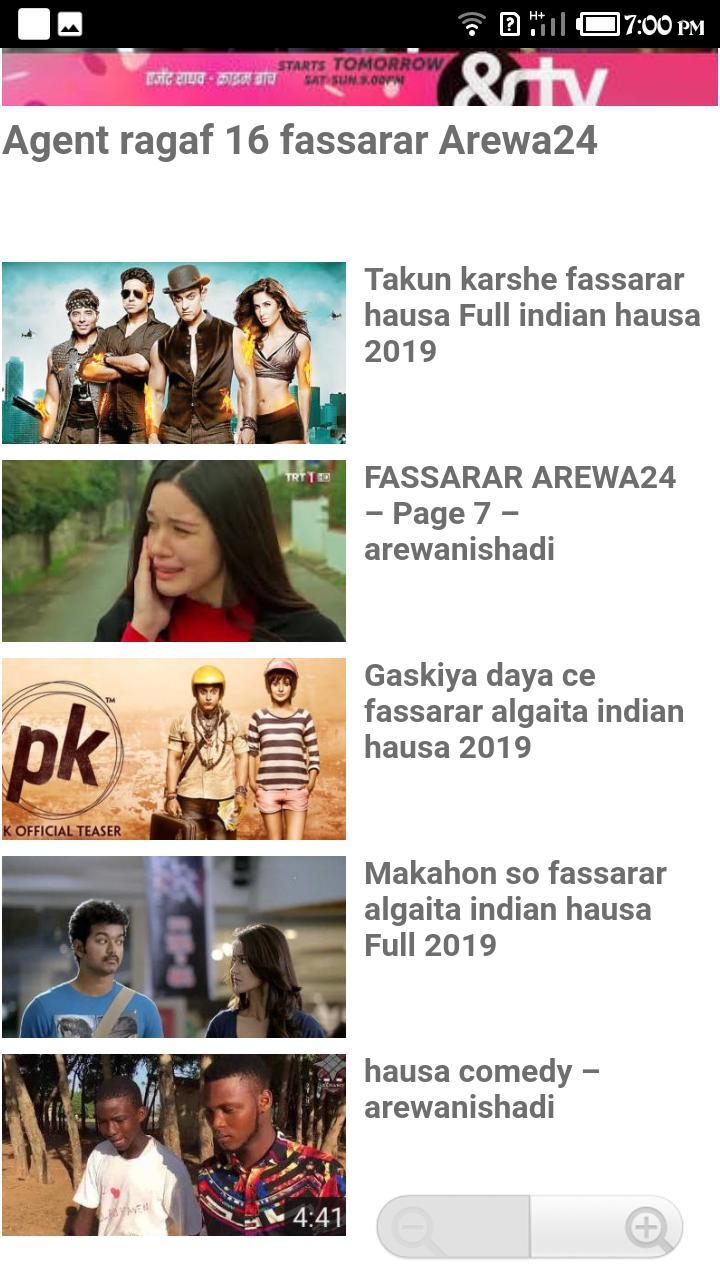Click the crying woman video thumbnail

[174, 550]
